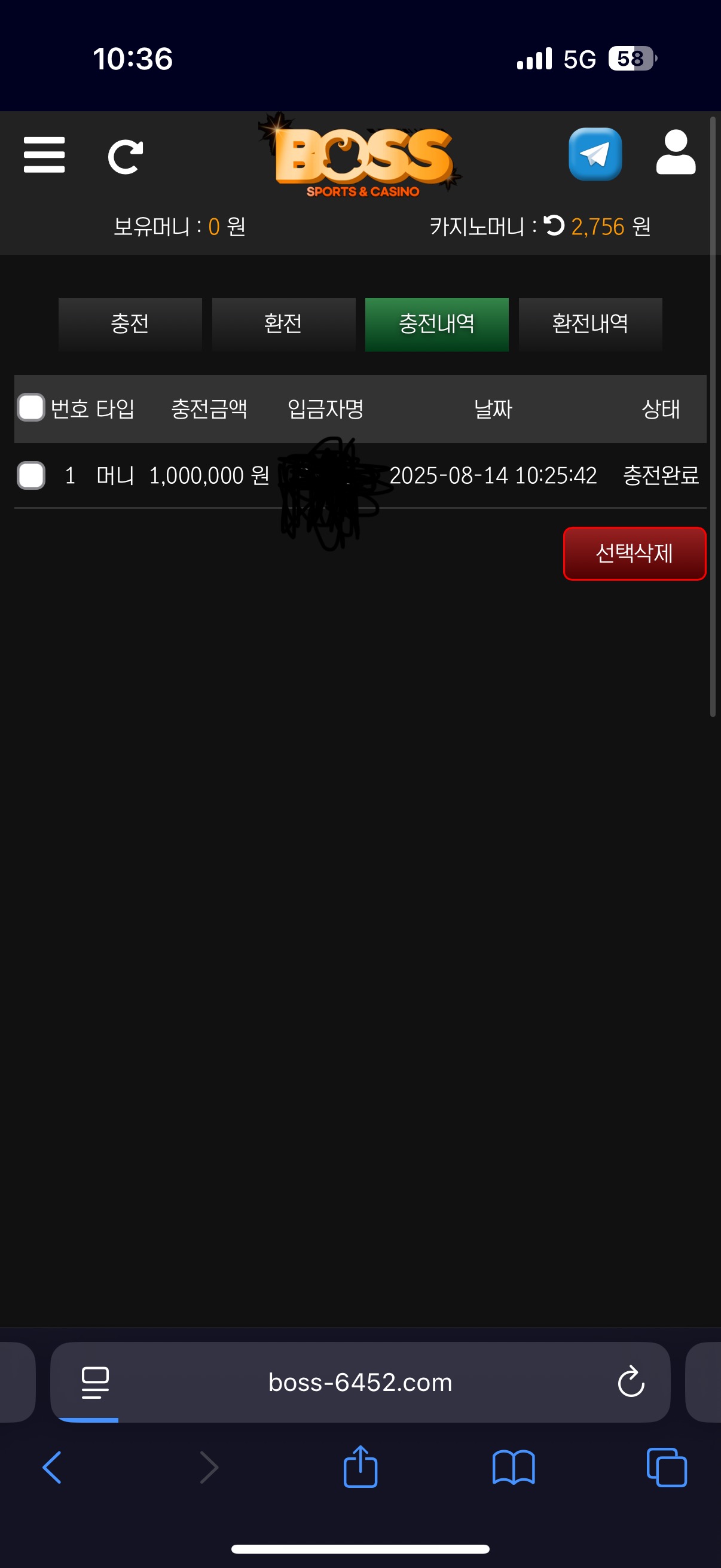Tap the boss-6452.com address bar
Image resolution: width=721 pixels, height=1568 pixels.
click(360, 1383)
